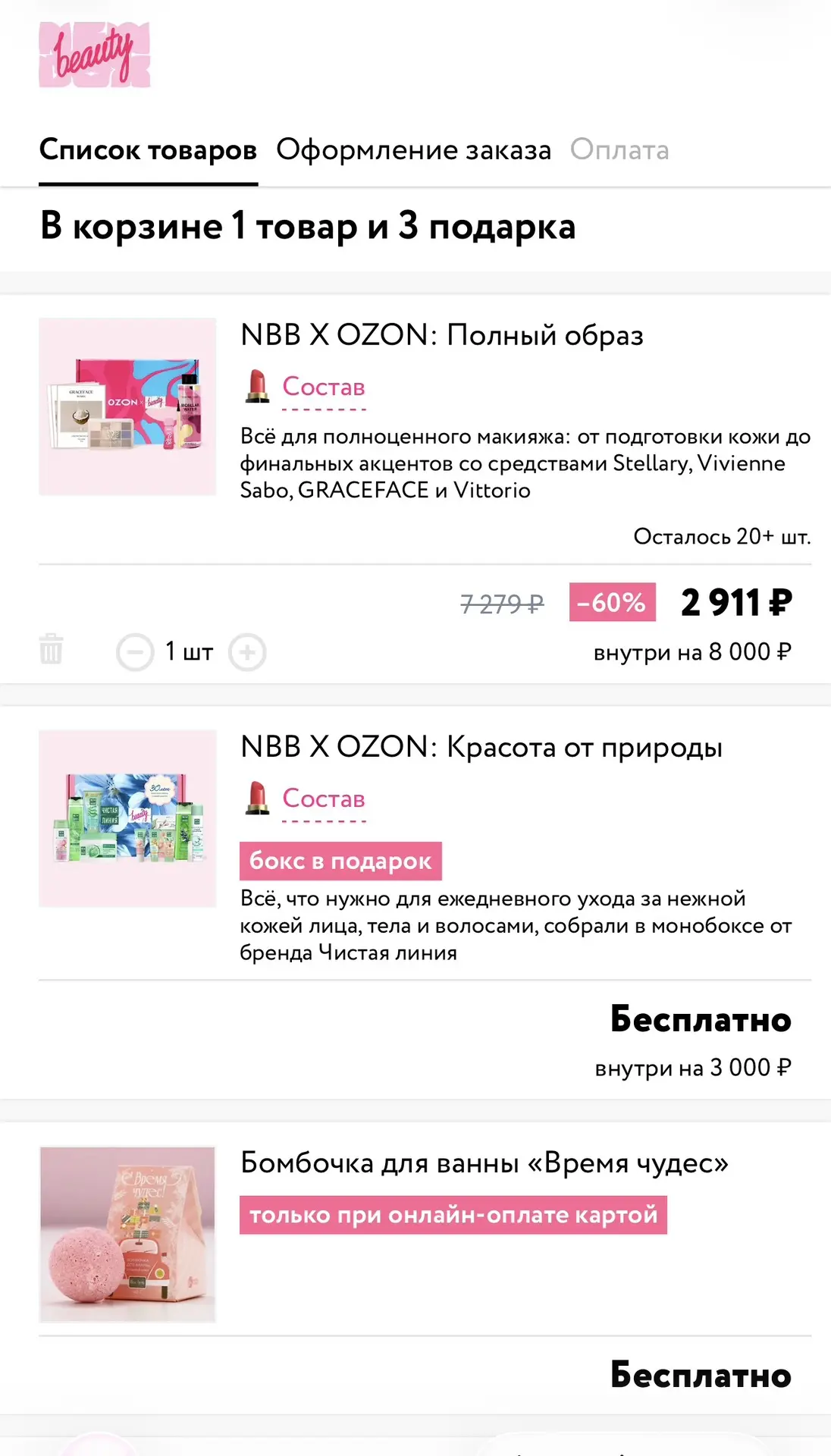Go to the Оплата step
This screenshot has width=831, height=1456.
(619, 150)
